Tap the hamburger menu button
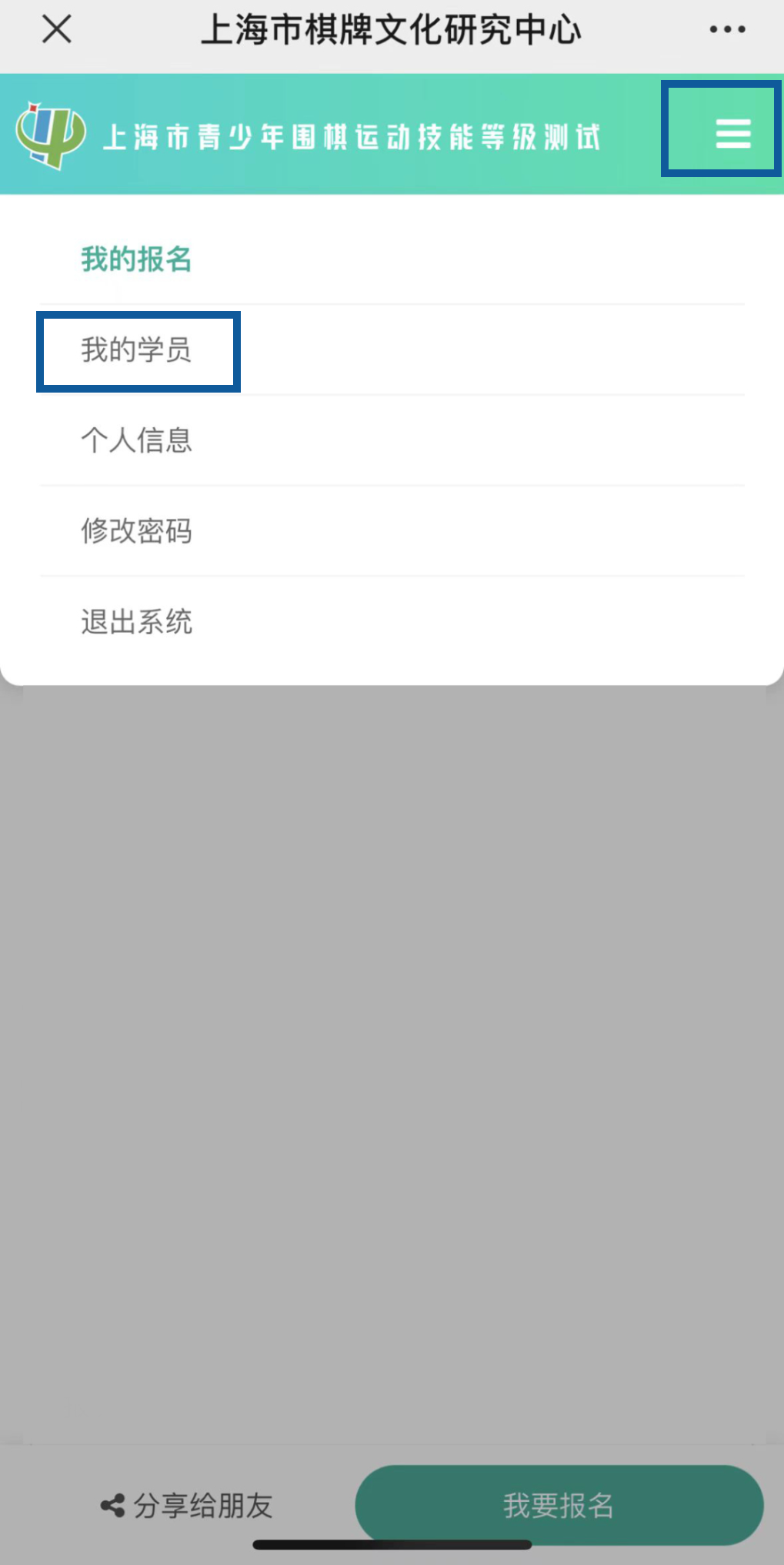This screenshot has height=1565, width=784. point(732,133)
